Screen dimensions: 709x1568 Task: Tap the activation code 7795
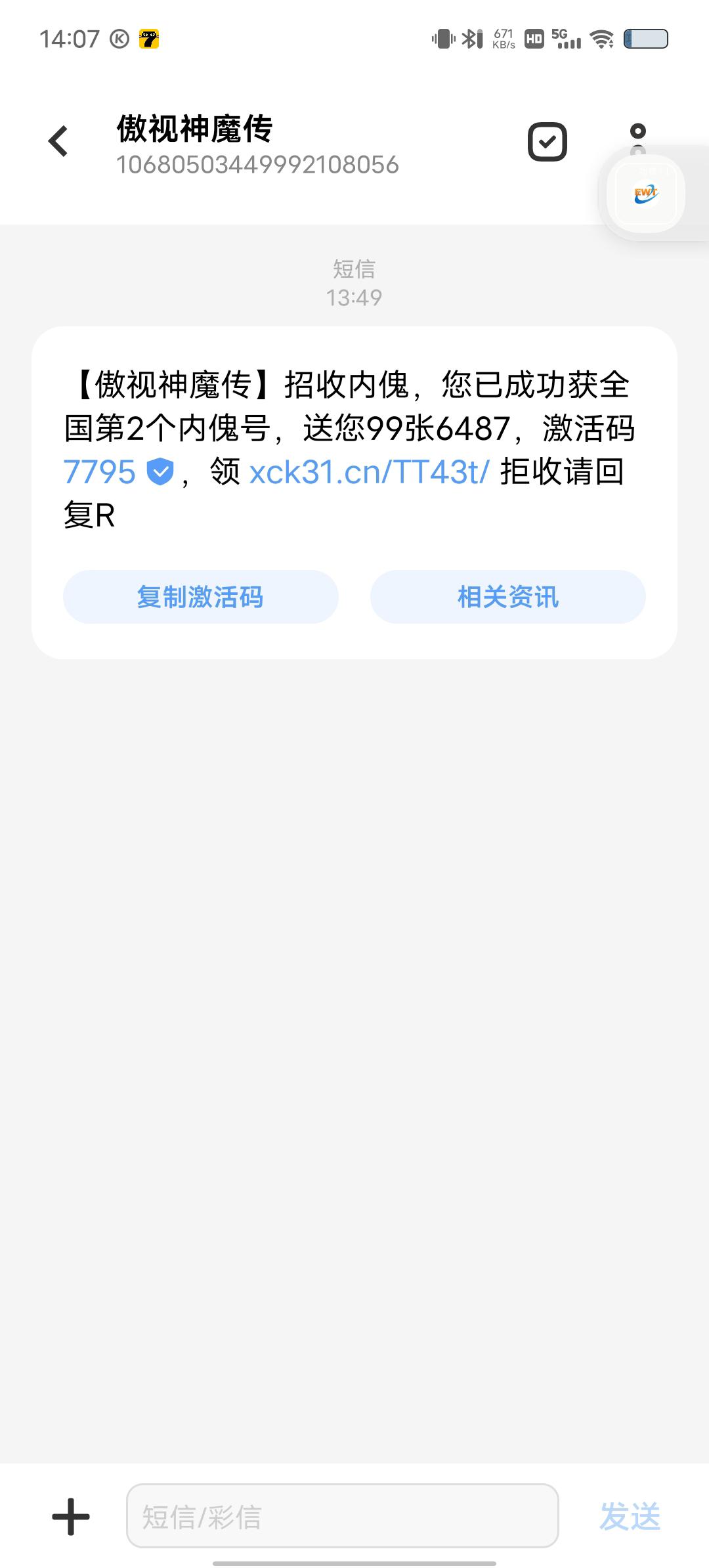point(99,471)
